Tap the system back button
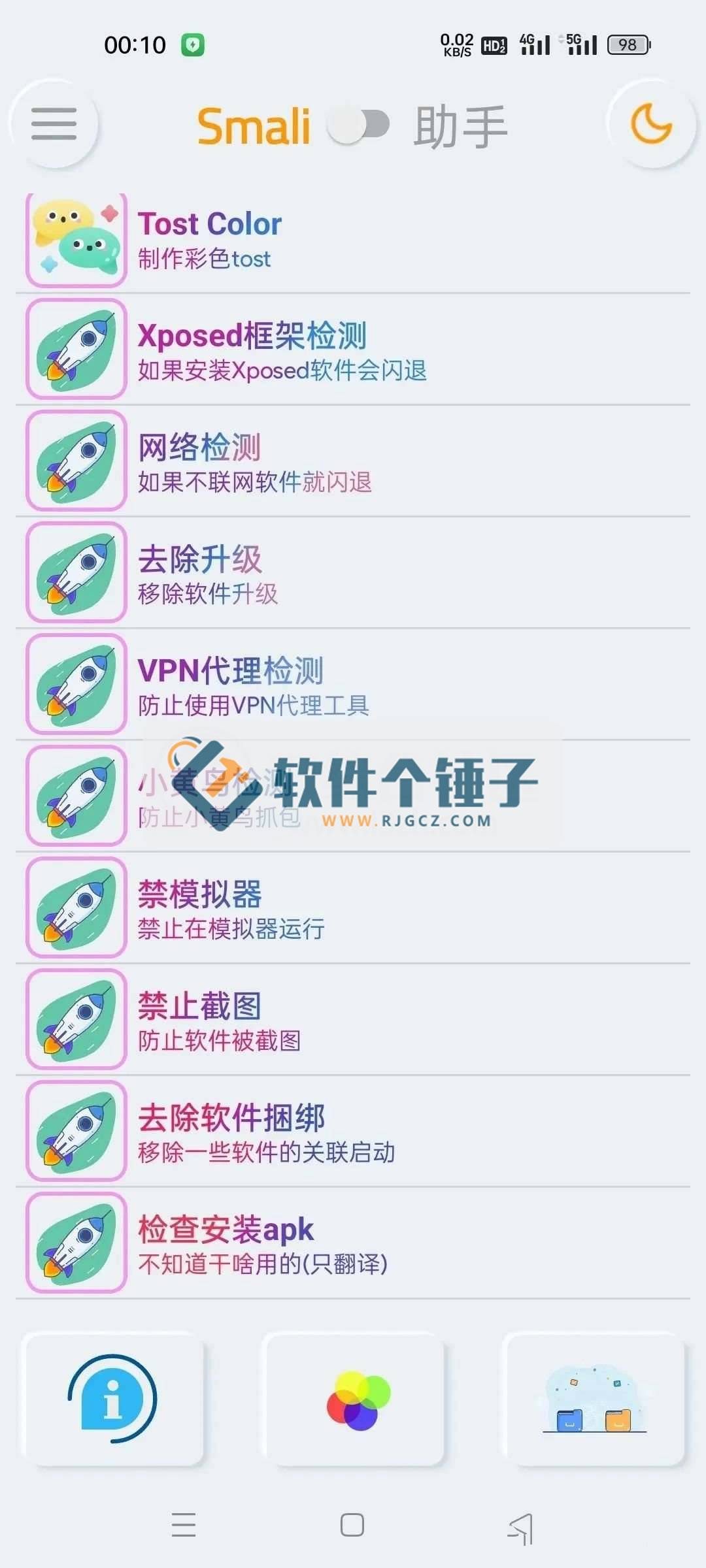Image resolution: width=706 pixels, height=1568 pixels. point(521,1527)
